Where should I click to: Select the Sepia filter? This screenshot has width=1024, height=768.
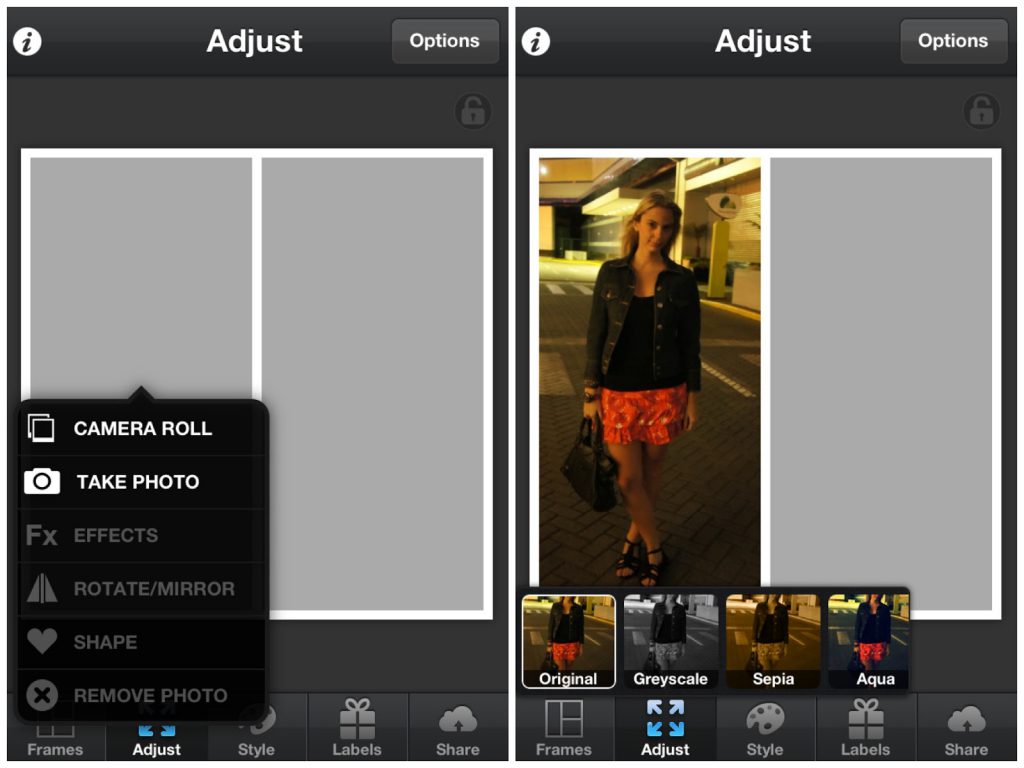772,641
